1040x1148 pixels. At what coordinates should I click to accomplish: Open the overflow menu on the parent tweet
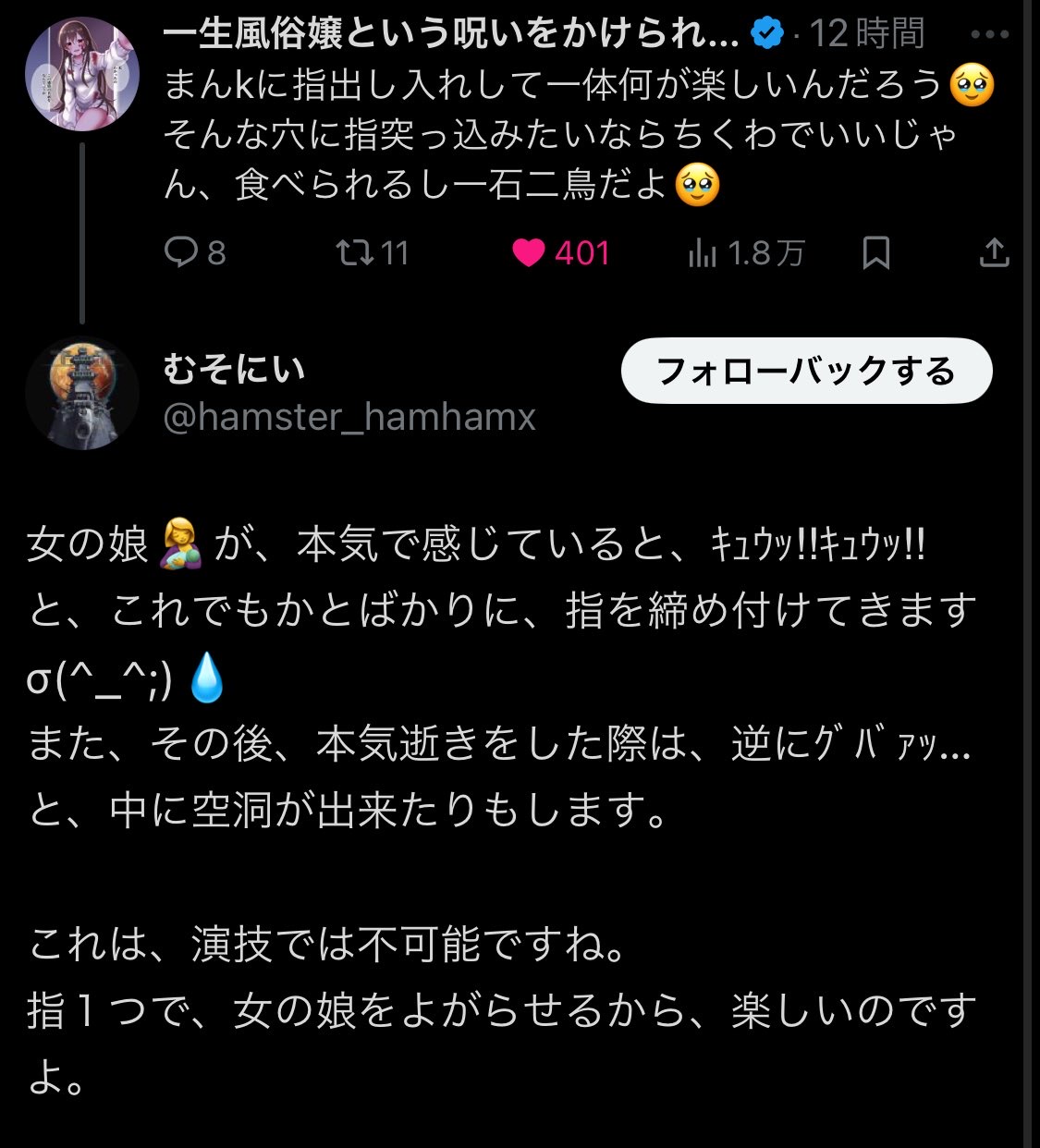990,35
